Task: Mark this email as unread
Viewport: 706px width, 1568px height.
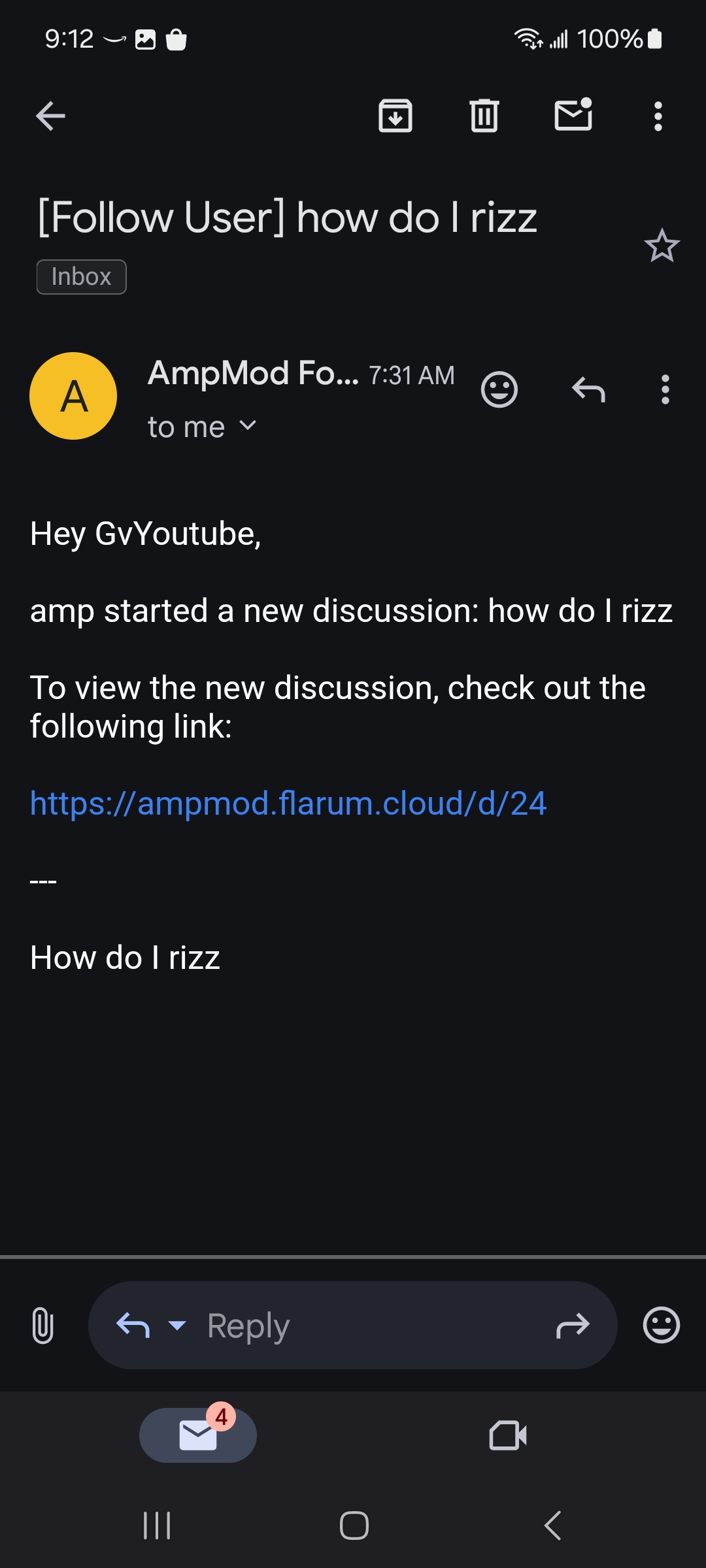Action: (573, 116)
